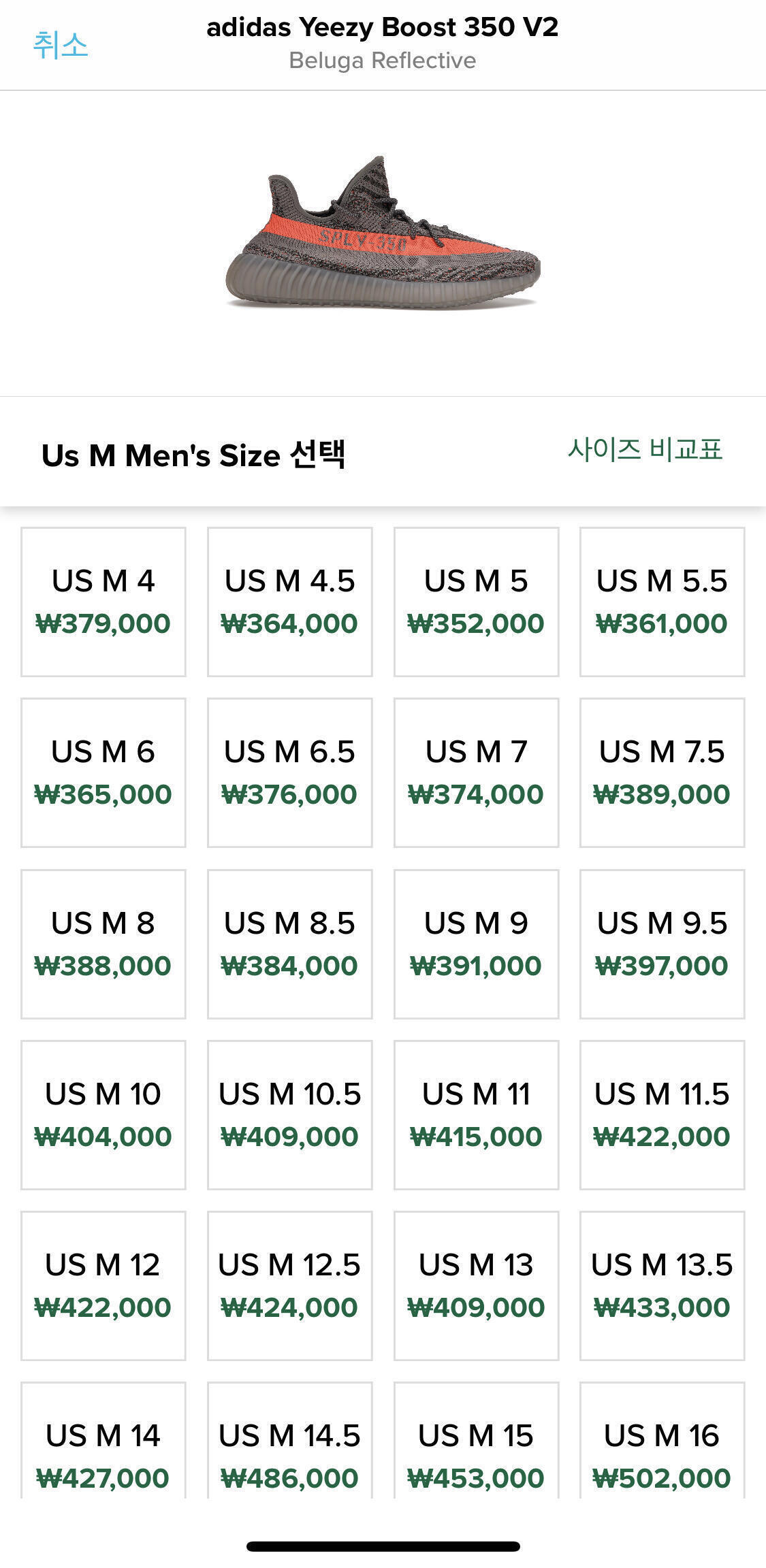The width and height of the screenshot is (766, 1568).
Task: Choose US M 10.5 size
Action: pos(289,1115)
